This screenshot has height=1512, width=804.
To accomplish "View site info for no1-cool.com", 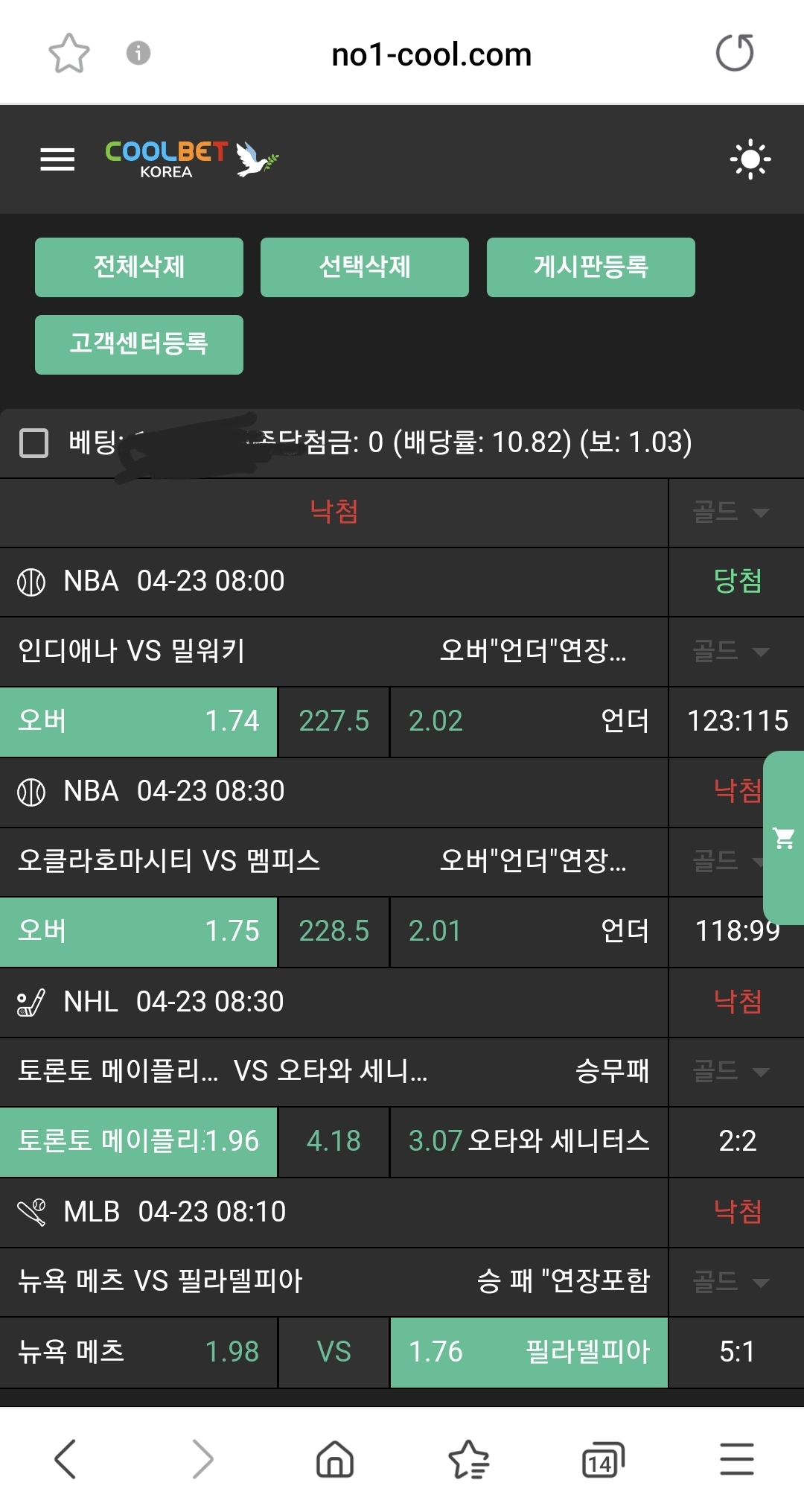I will pos(138,54).
